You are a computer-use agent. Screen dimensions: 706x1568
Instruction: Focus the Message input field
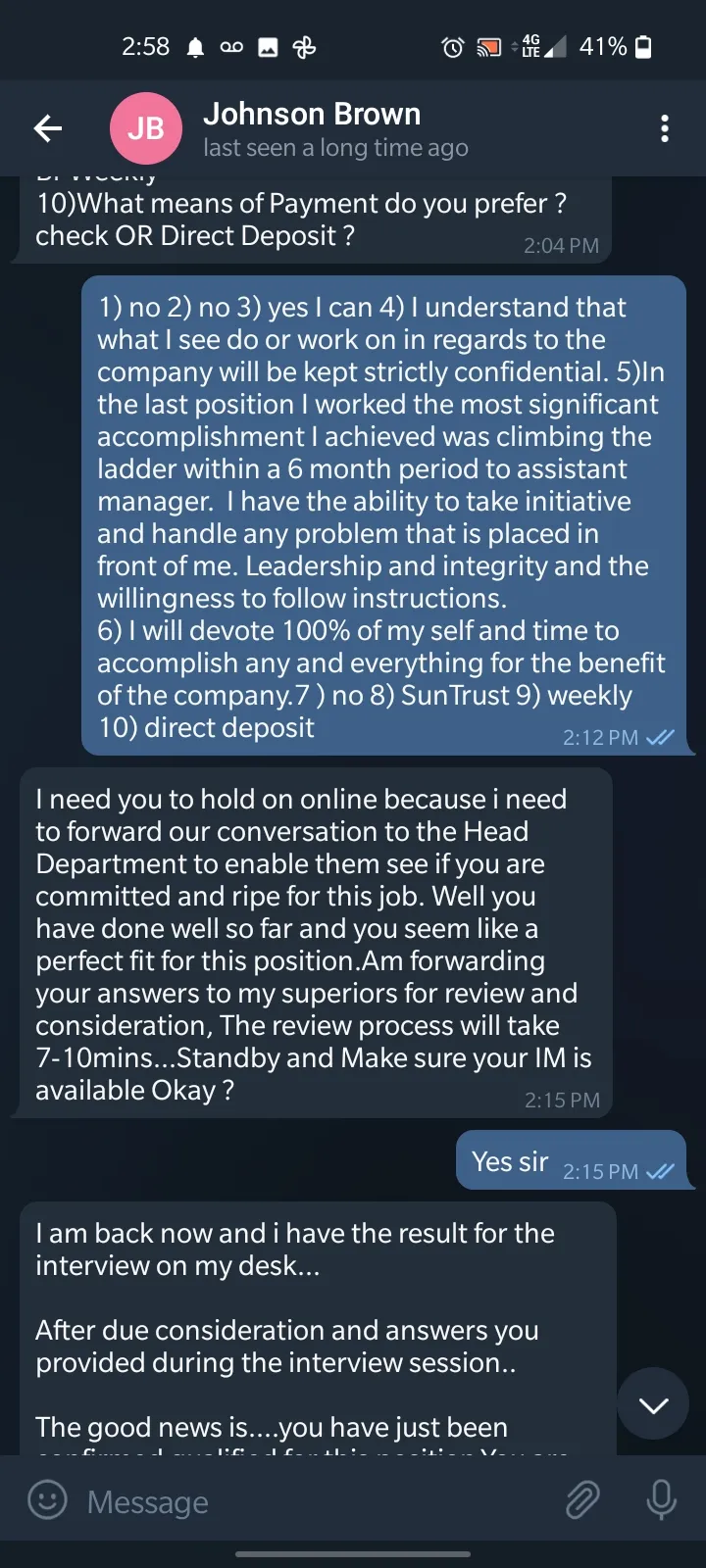pyautogui.click(x=314, y=1501)
